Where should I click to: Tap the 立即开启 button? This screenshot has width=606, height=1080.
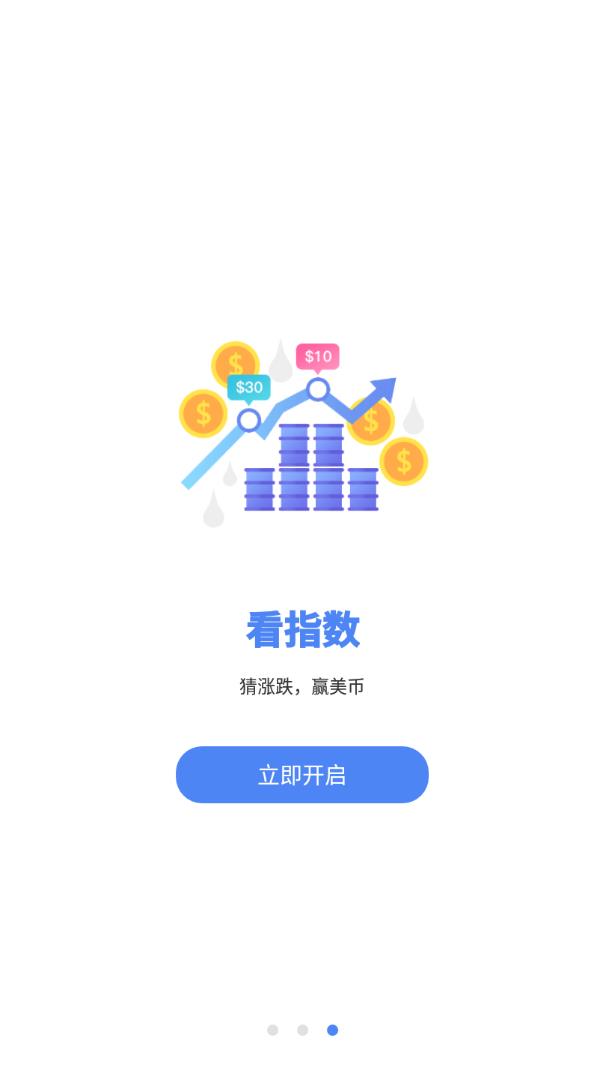pyautogui.click(x=302, y=775)
